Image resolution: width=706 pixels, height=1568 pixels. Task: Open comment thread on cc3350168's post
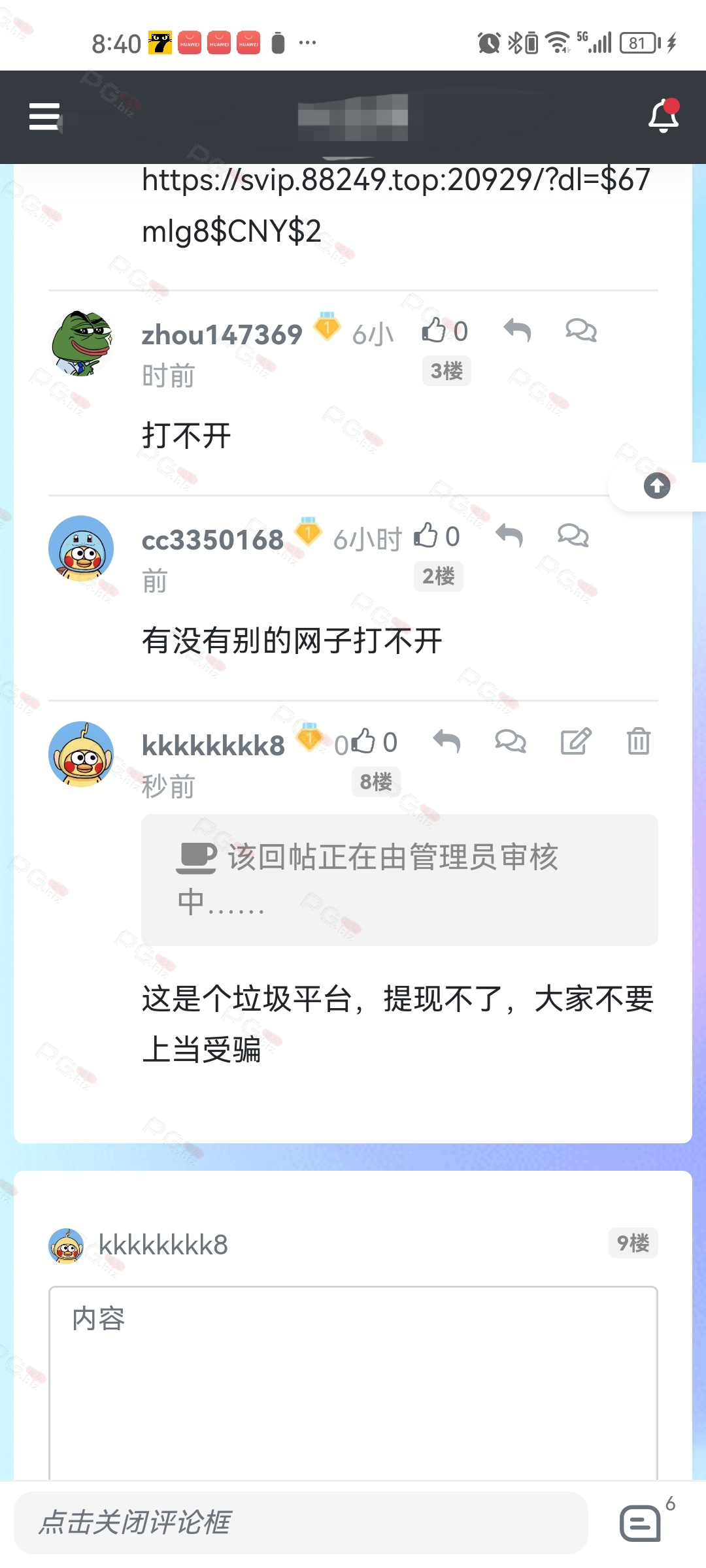[x=573, y=536]
